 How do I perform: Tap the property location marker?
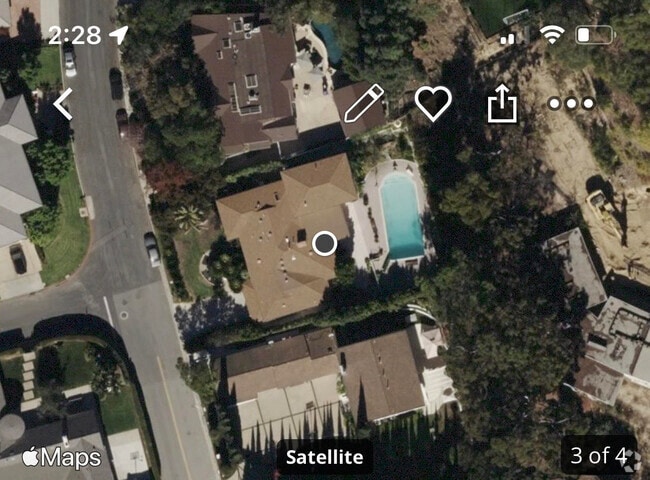click(x=324, y=243)
